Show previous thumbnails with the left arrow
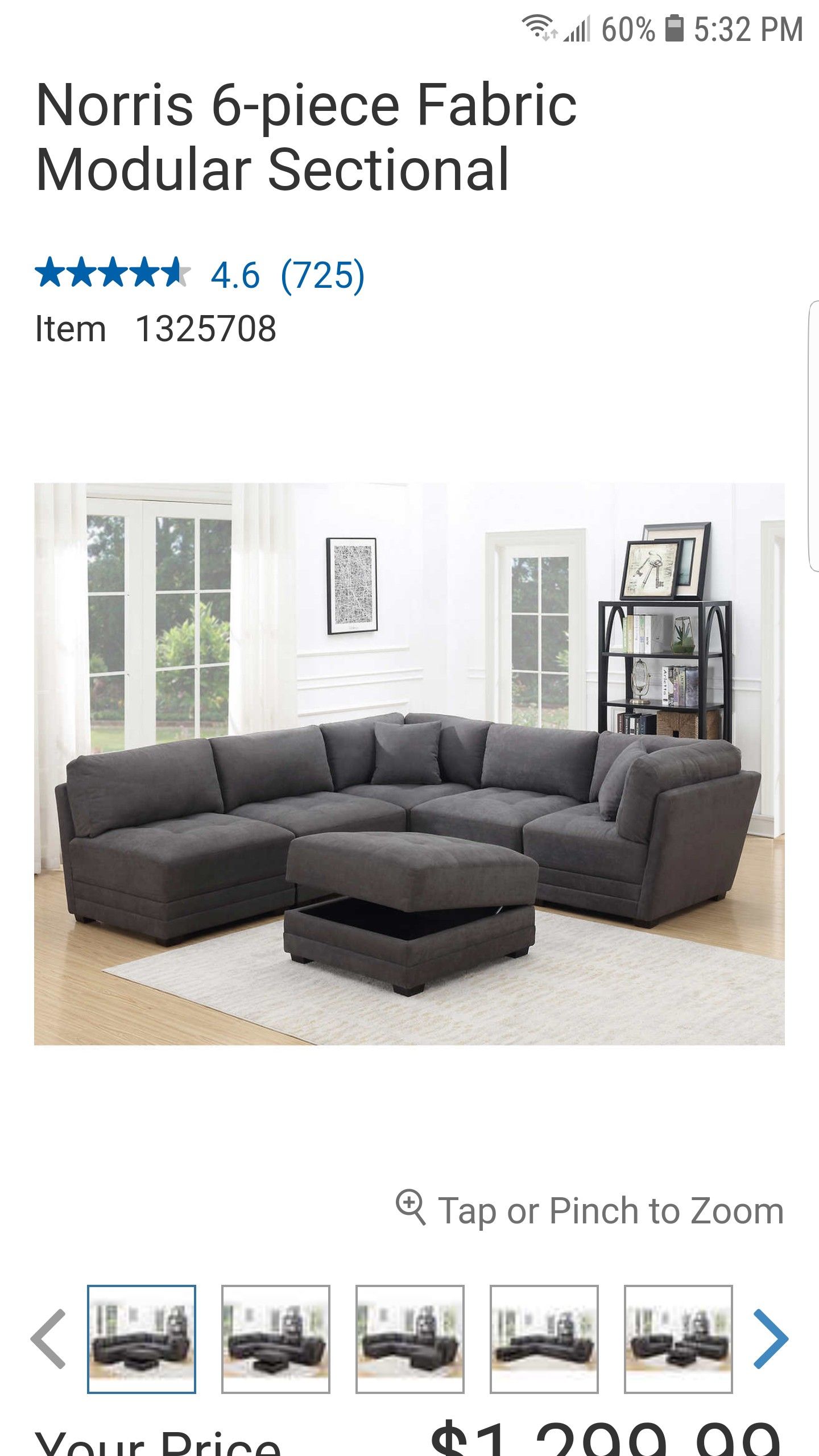This screenshot has height=1456, width=819. point(49,1339)
